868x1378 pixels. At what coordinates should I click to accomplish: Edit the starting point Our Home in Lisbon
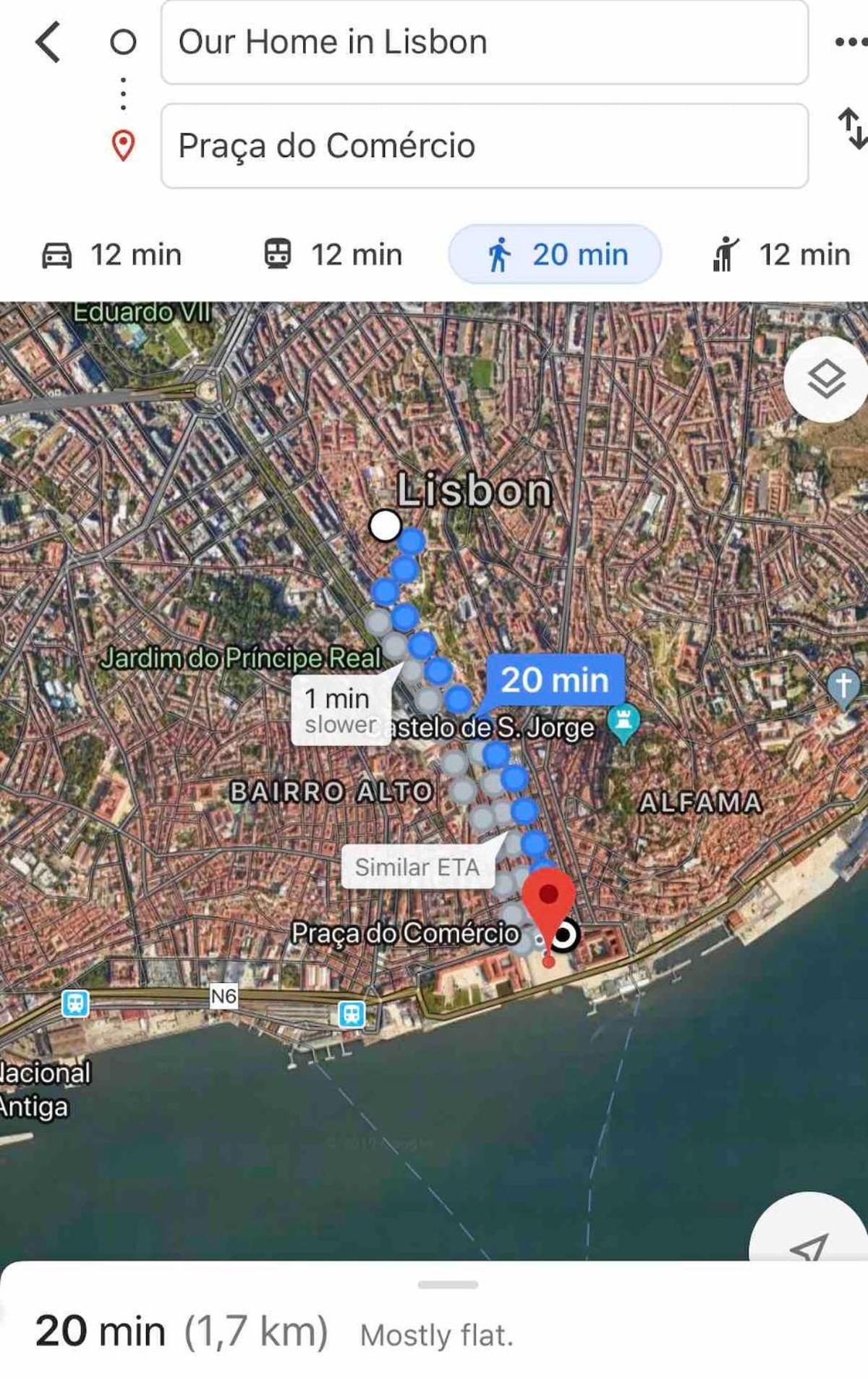point(484,42)
